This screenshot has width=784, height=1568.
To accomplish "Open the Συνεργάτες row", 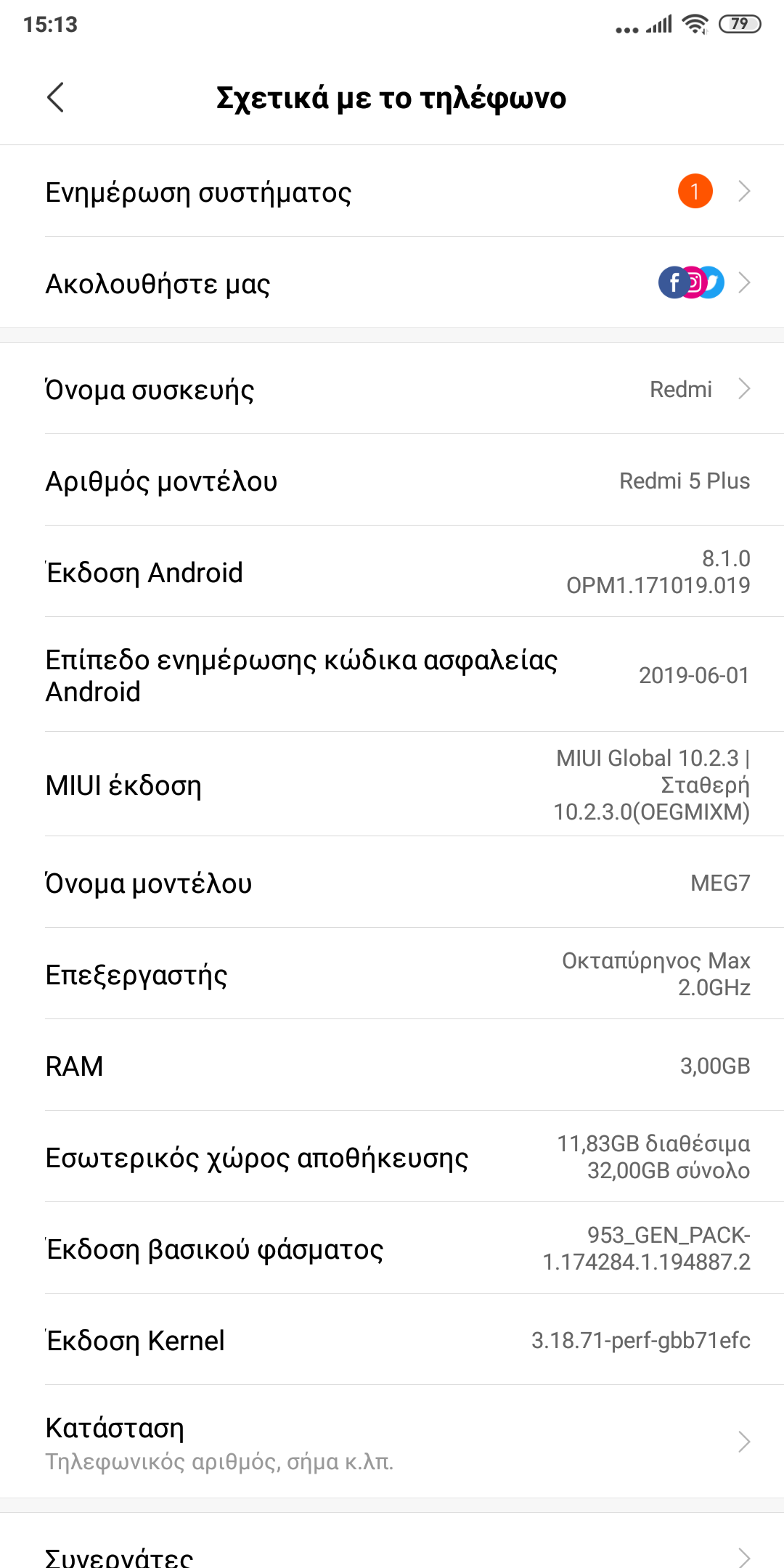I will pos(392,1555).
